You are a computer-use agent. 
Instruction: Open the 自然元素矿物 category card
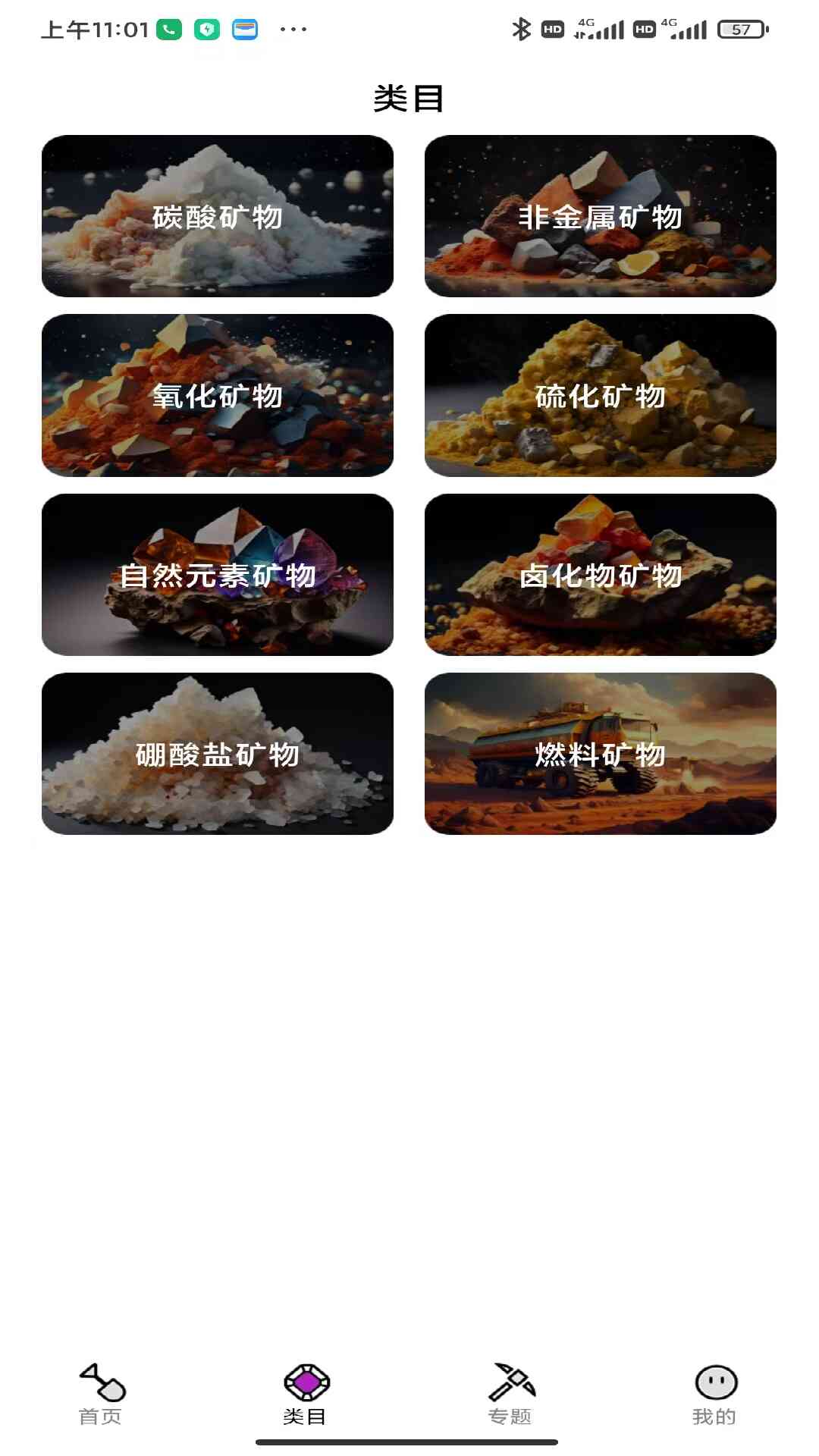(x=218, y=575)
